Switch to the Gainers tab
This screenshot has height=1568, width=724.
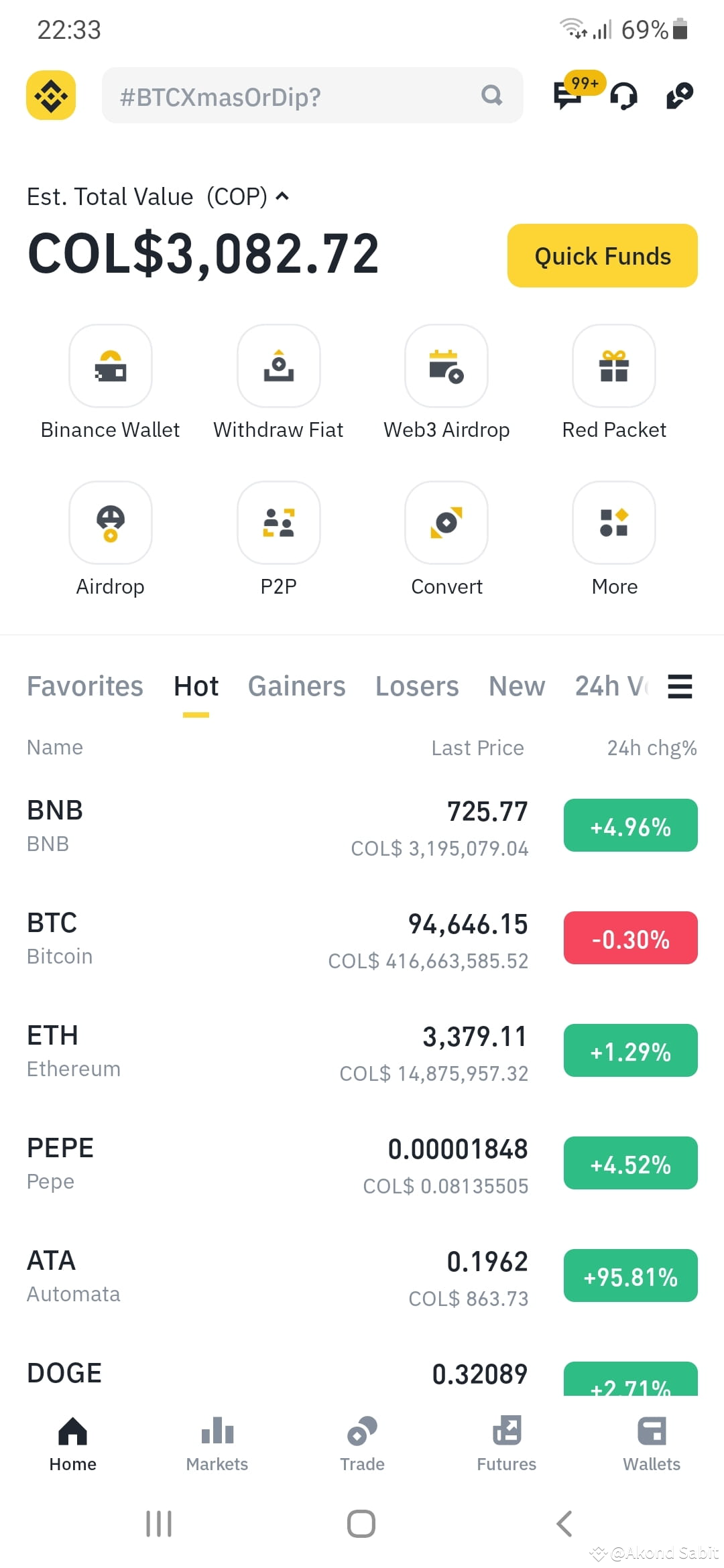pos(297,686)
